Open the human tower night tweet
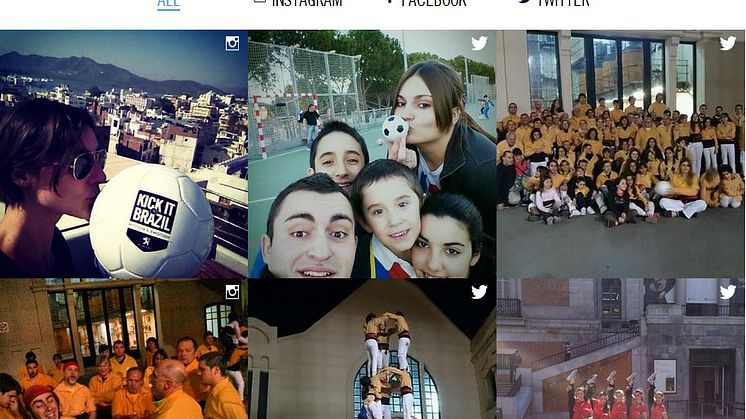Viewport: 746px width, 419px height. coord(372,350)
